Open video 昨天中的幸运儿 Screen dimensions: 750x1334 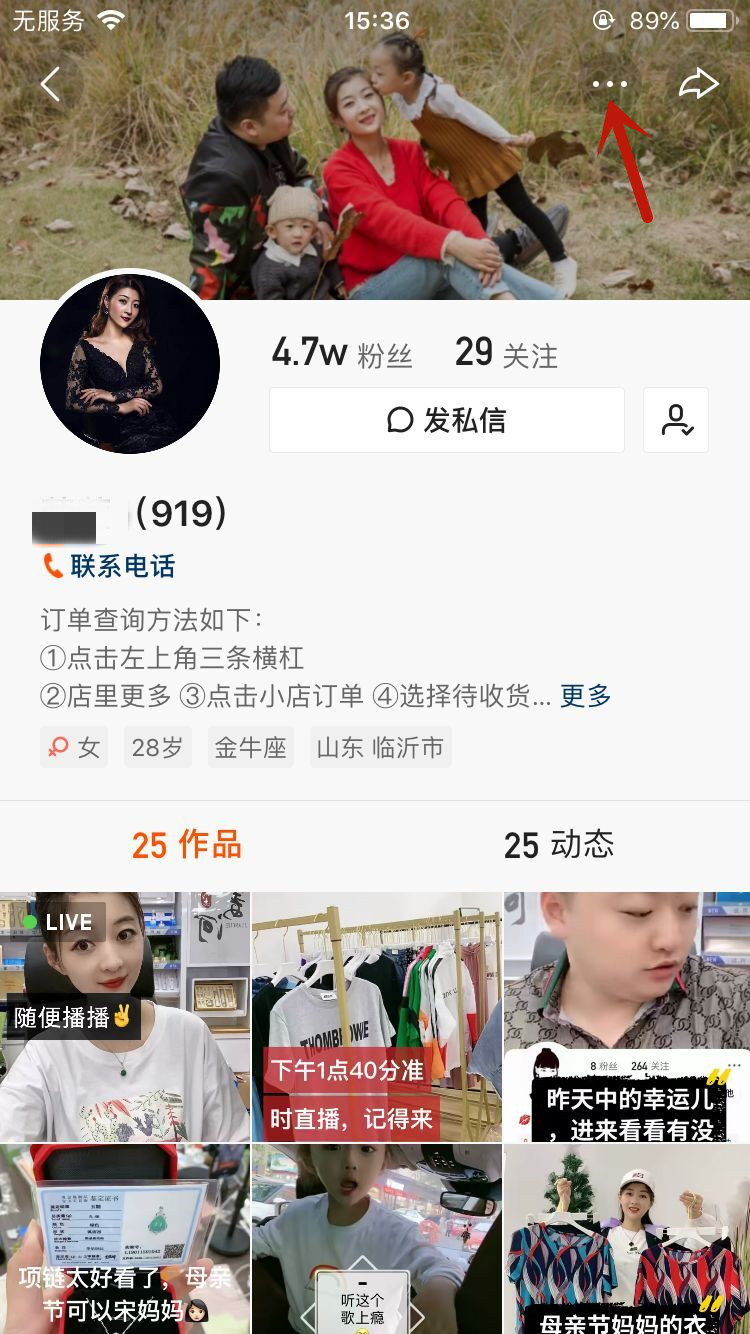(626, 1016)
